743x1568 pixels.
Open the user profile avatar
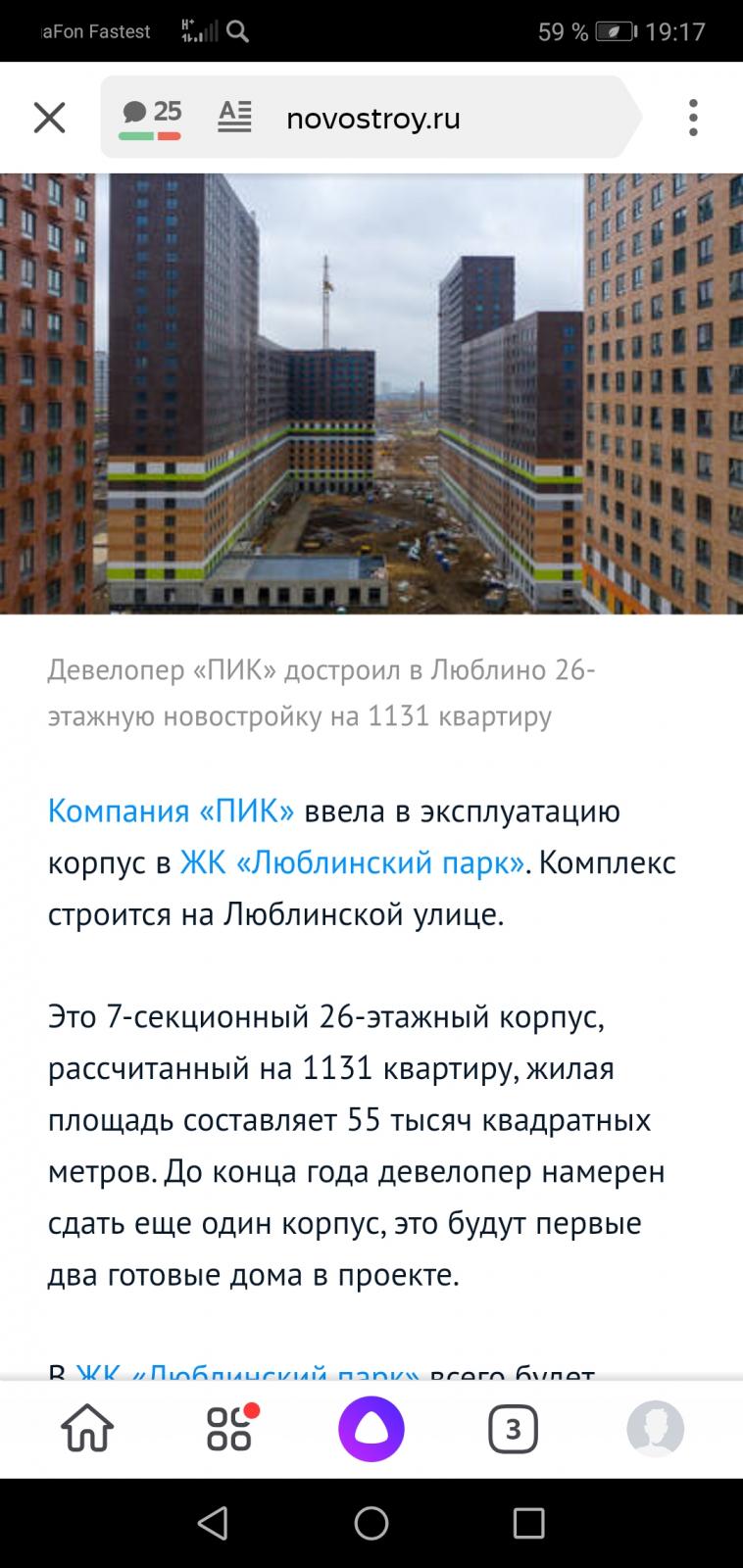click(x=655, y=1428)
